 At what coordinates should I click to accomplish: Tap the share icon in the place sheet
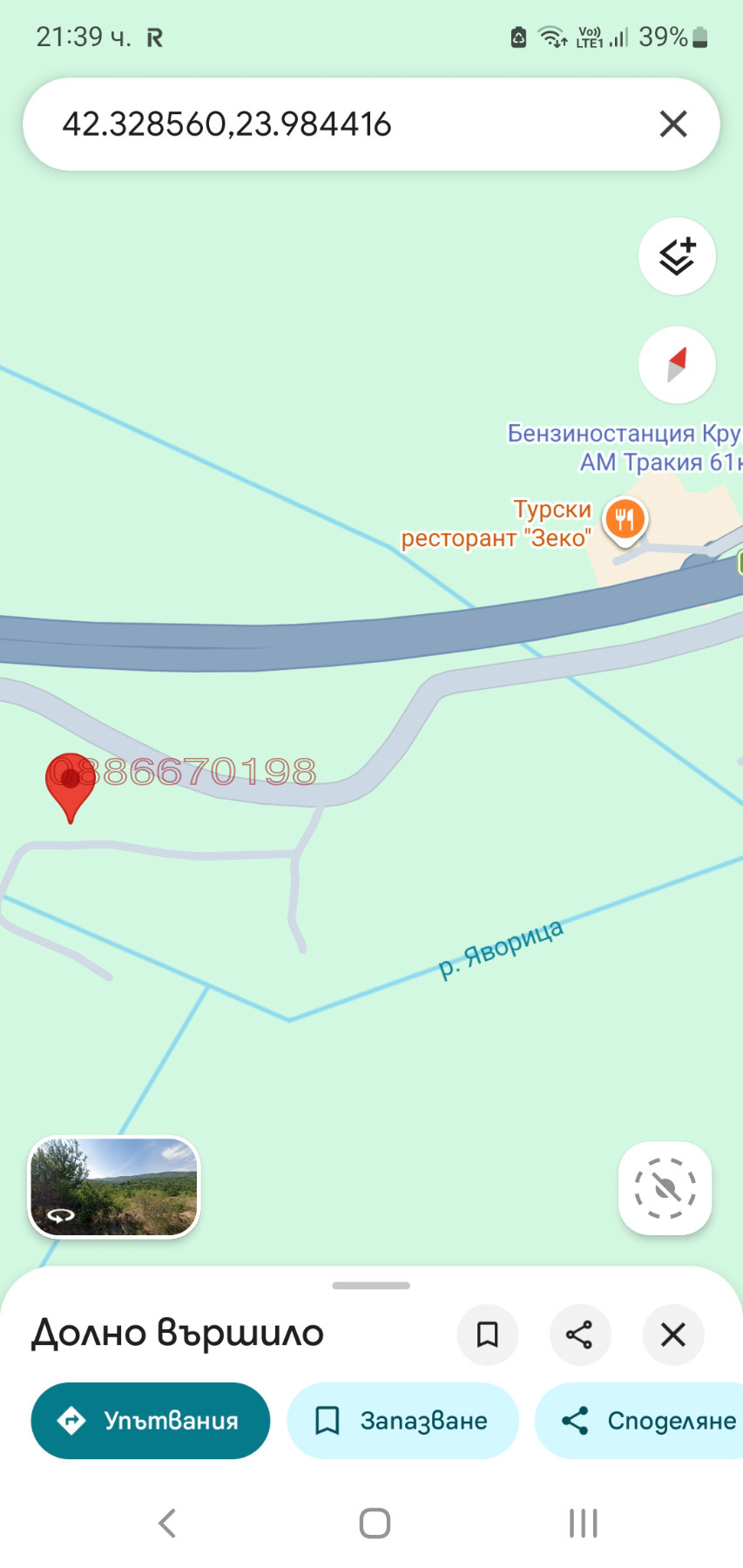point(580,1335)
